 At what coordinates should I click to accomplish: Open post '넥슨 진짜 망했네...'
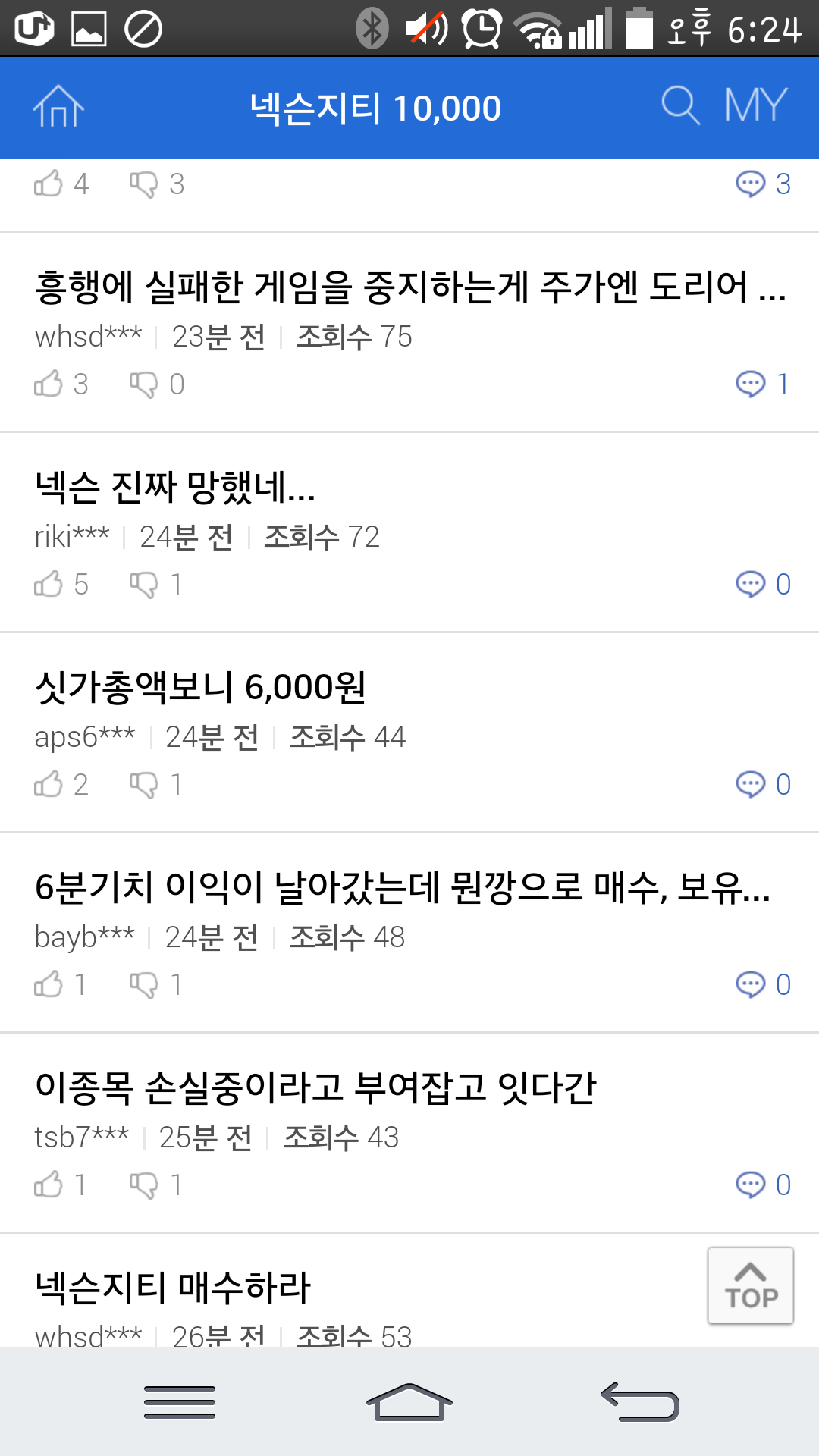(174, 487)
